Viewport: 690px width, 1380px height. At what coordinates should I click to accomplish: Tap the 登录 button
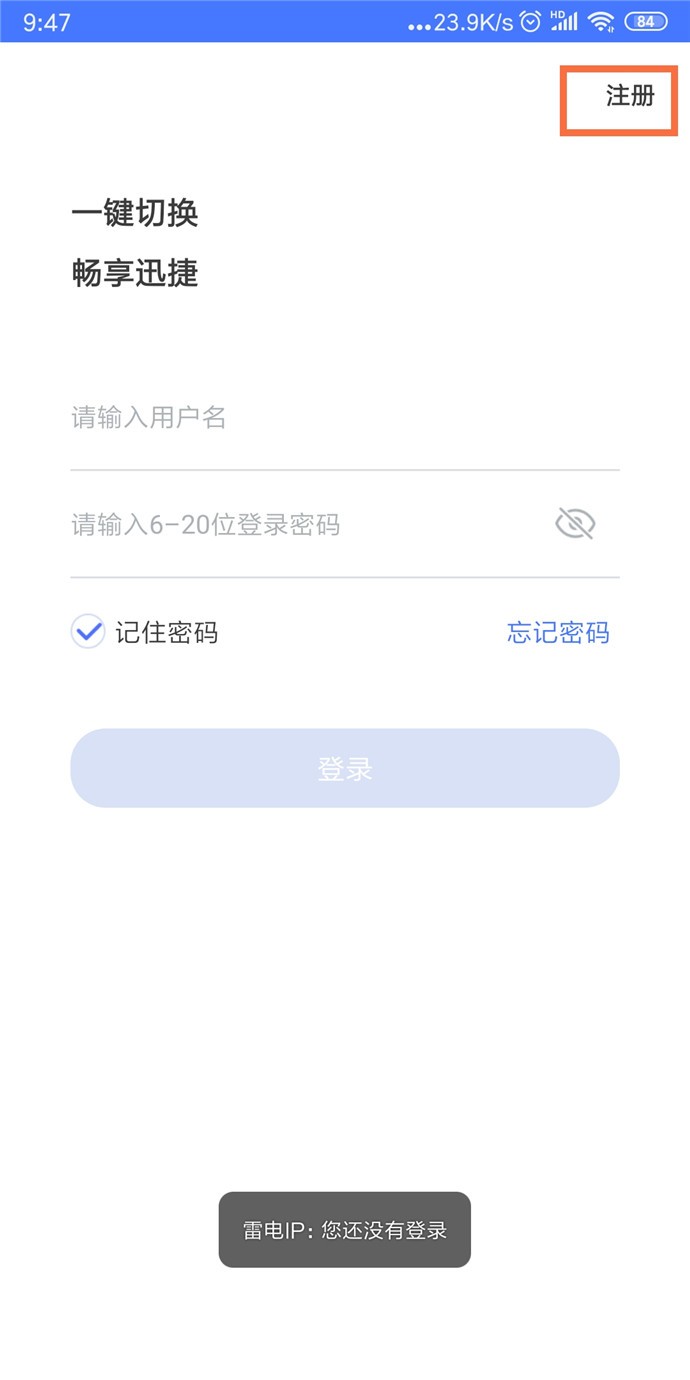[345, 768]
